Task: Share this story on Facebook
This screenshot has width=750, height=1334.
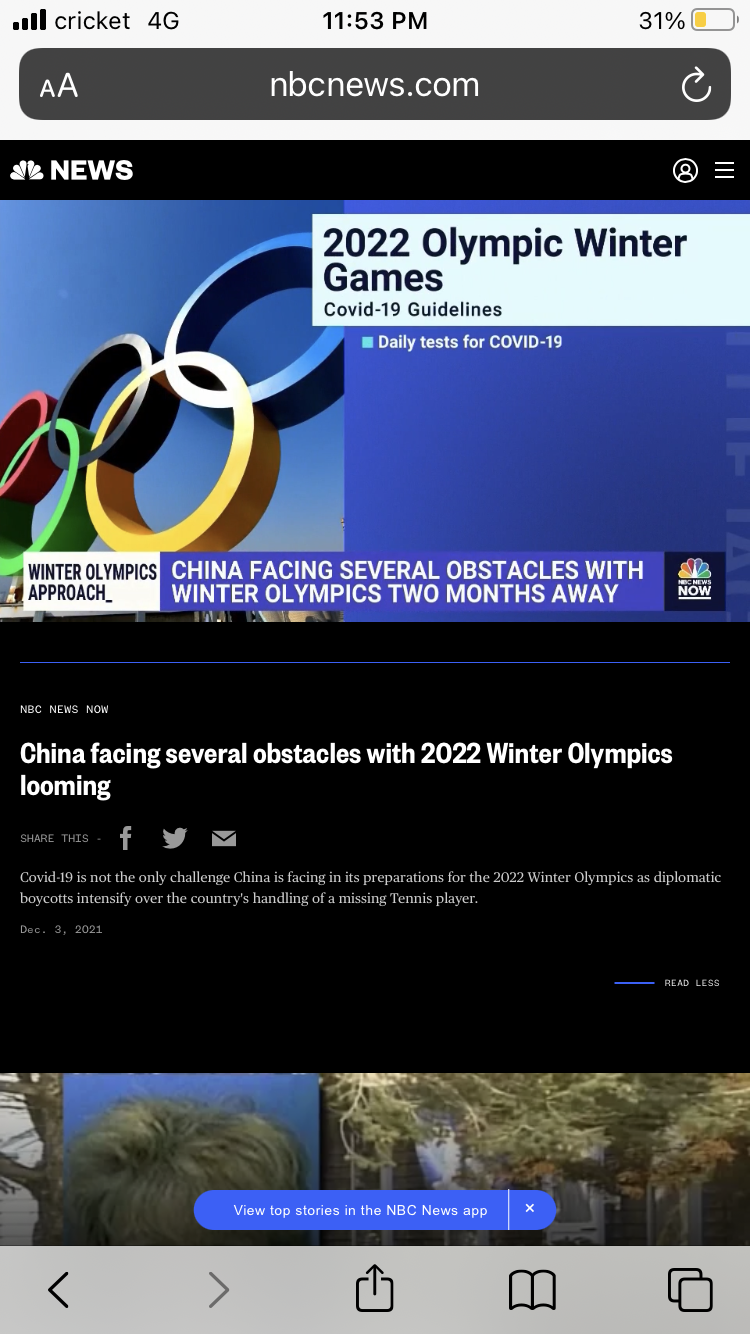Action: (126, 838)
